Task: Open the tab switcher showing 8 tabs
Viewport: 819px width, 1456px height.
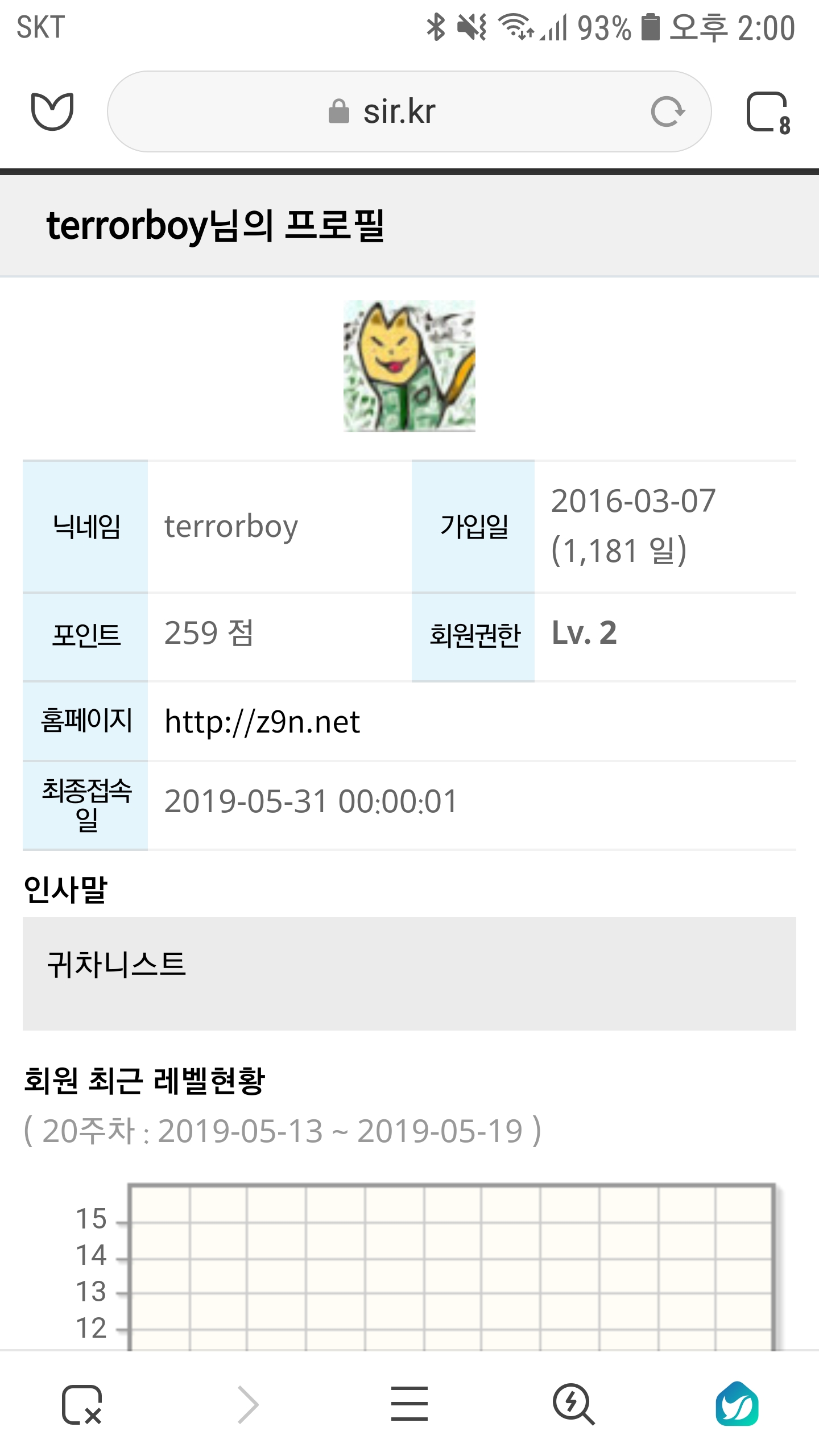Action: coord(768,112)
